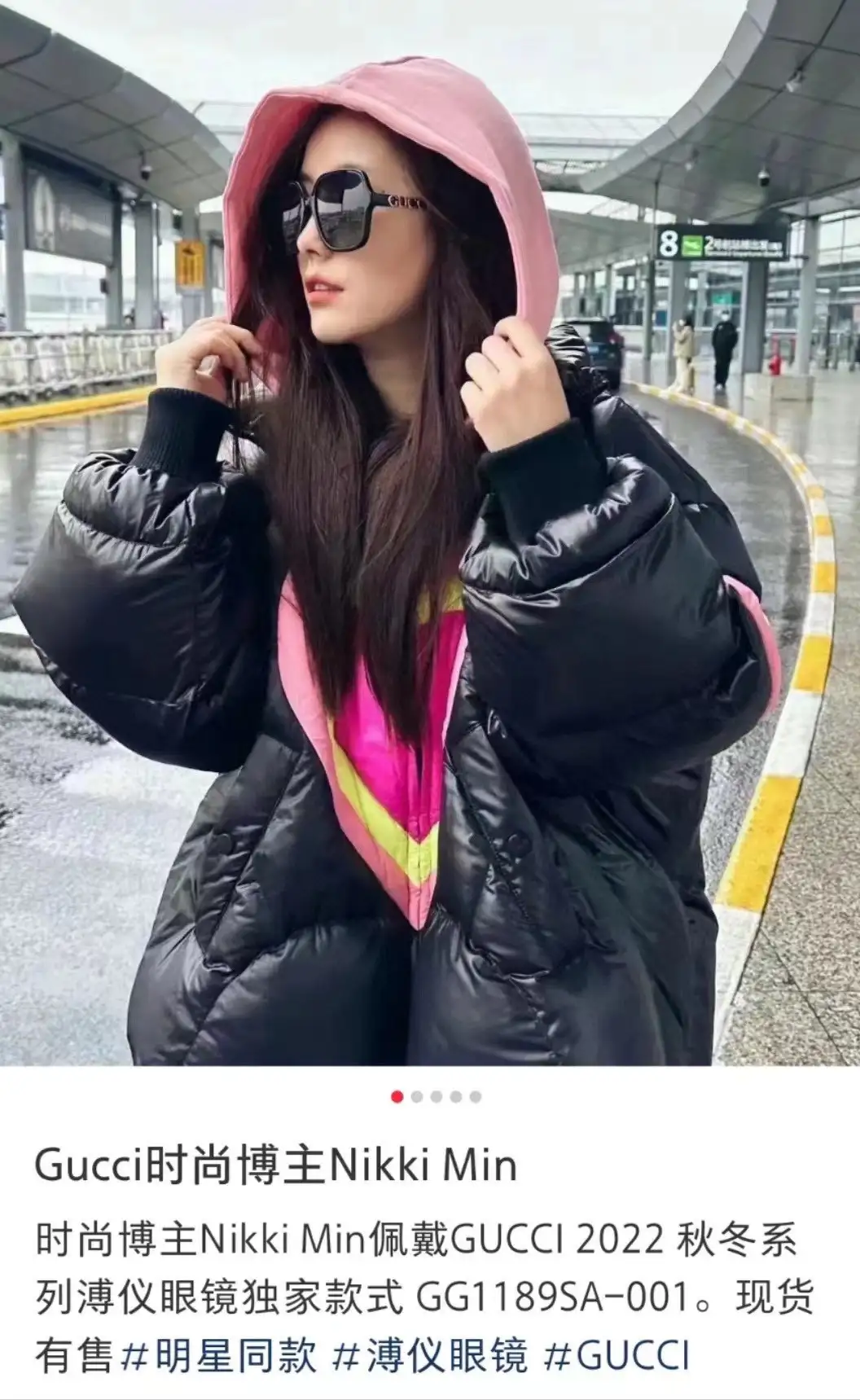Open the #溥仪眼镜 hashtag
860x1400 pixels.
pos(431,1356)
